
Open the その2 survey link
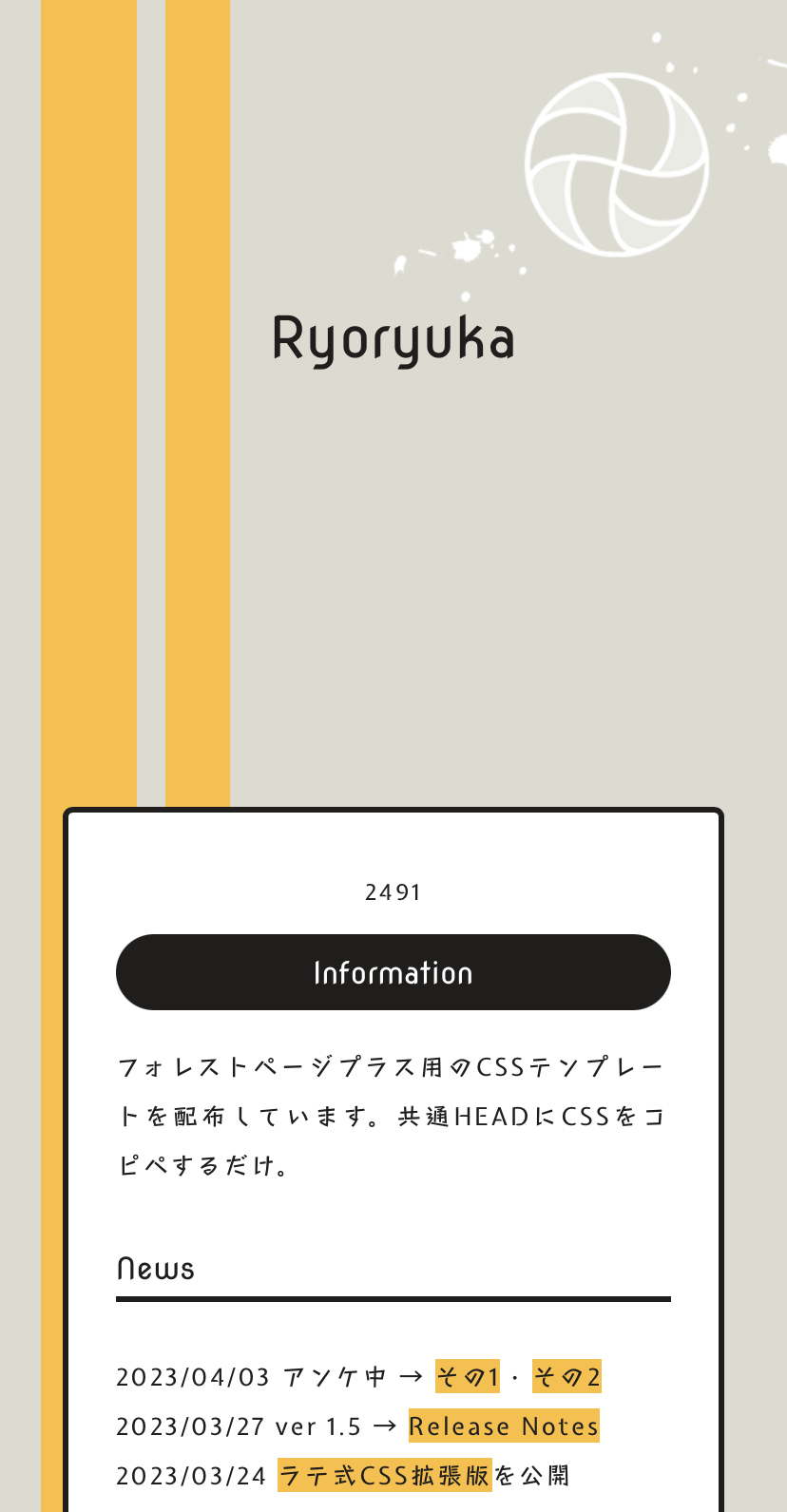[x=566, y=1376]
